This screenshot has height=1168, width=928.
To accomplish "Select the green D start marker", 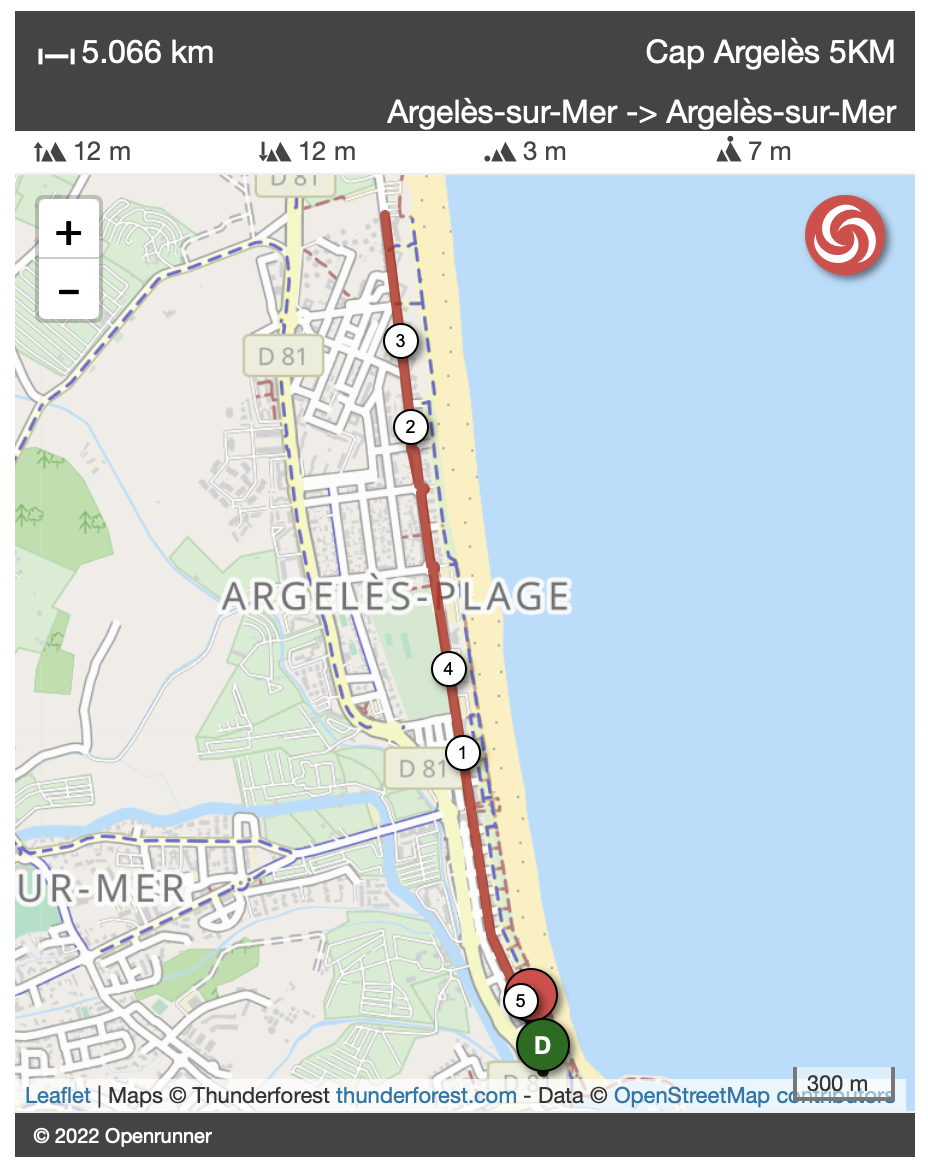I will tap(542, 1046).
